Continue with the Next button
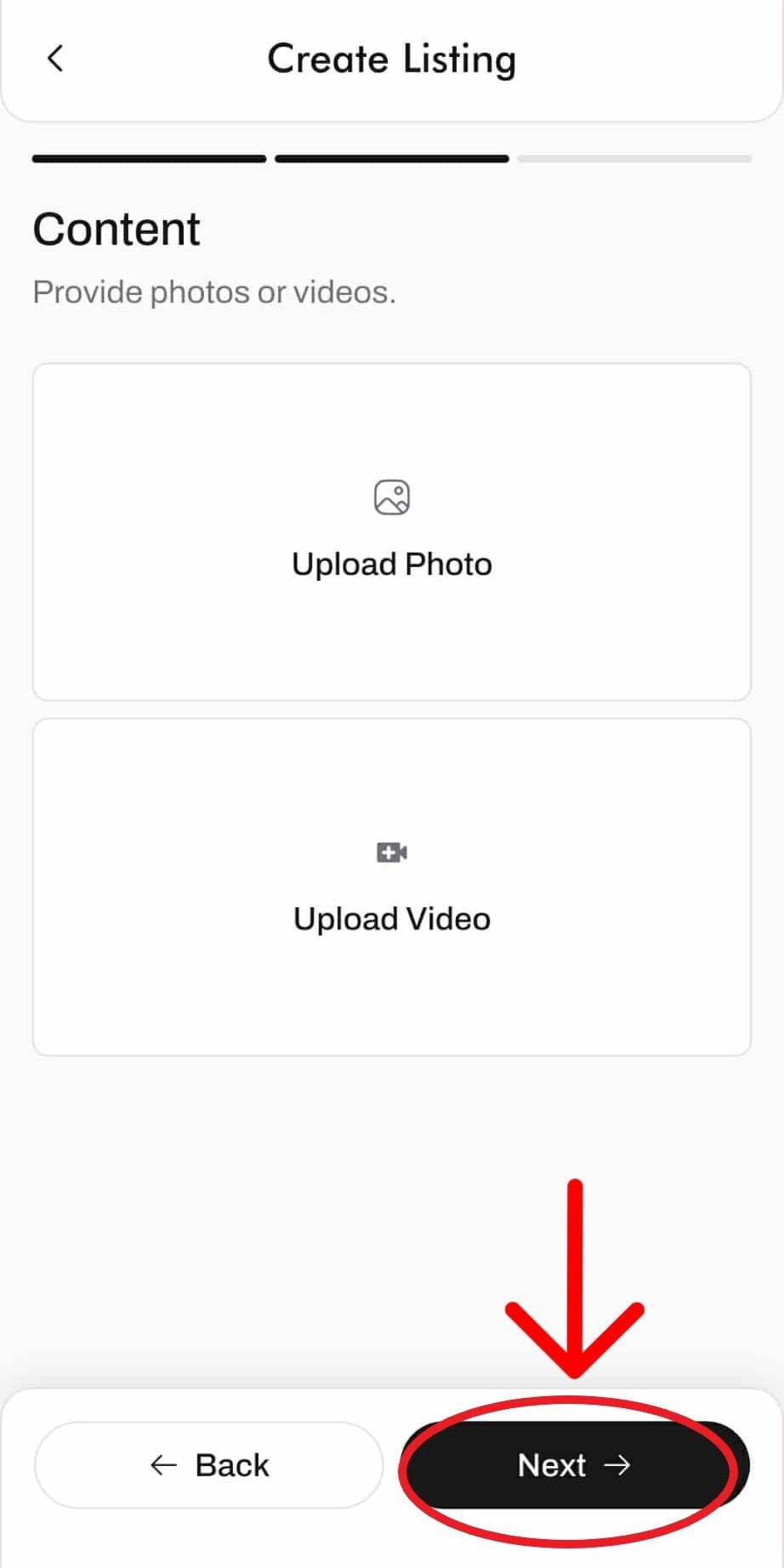This screenshot has width=784, height=1568. coord(574,1465)
